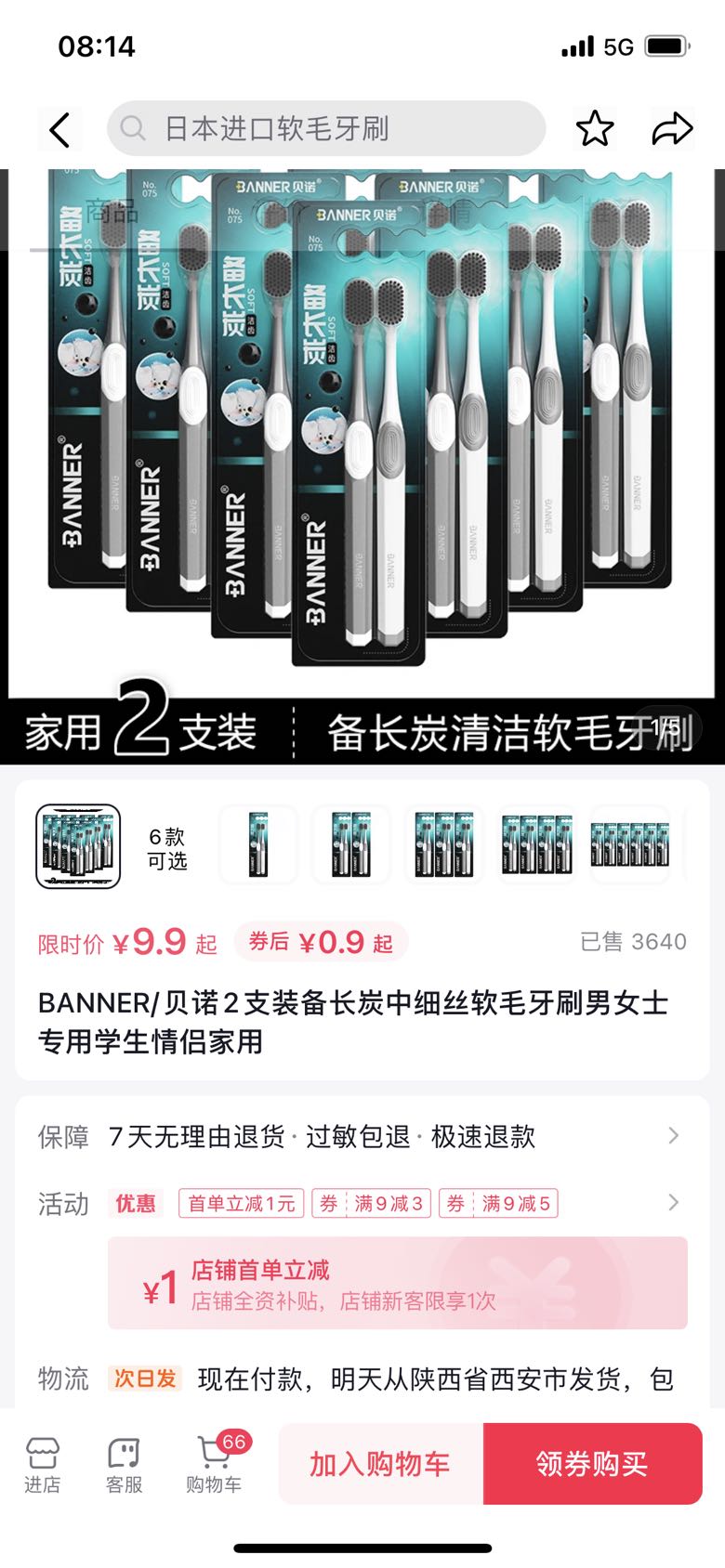Open the search box 日本进口软毛牙刷
725x1568 pixels.
pyautogui.click(x=326, y=128)
